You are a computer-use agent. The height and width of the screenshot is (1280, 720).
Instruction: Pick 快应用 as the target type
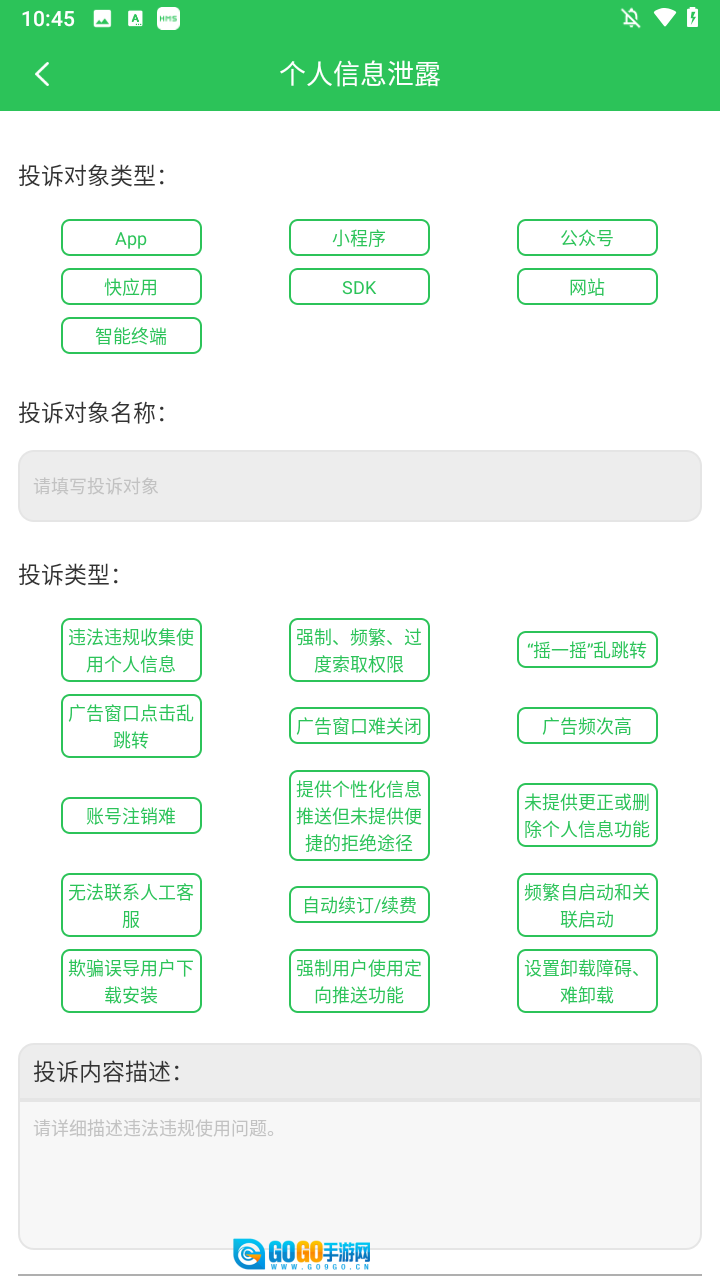[131, 287]
